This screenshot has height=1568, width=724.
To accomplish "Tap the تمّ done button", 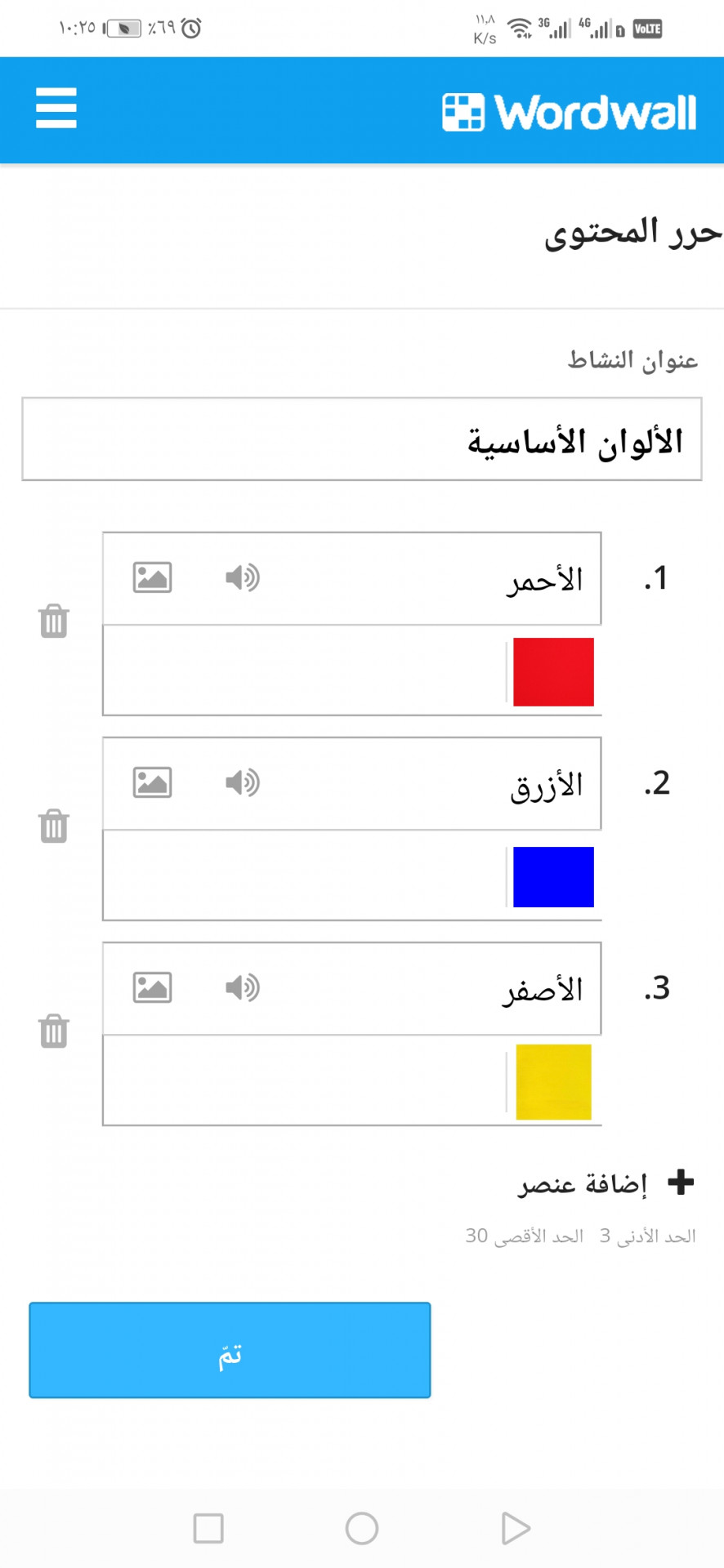I will coord(230,1350).
